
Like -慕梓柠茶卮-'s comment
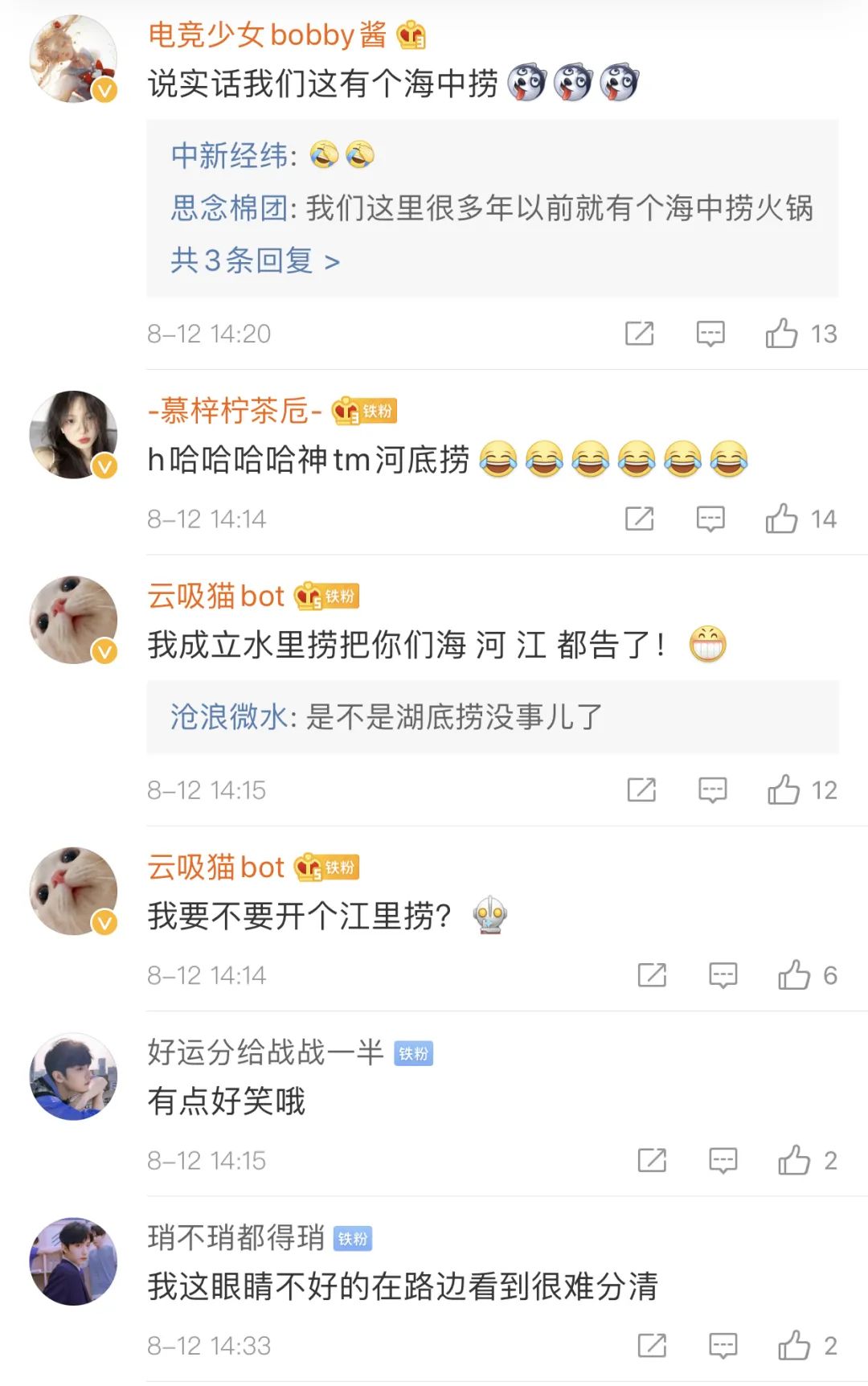(782, 519)
